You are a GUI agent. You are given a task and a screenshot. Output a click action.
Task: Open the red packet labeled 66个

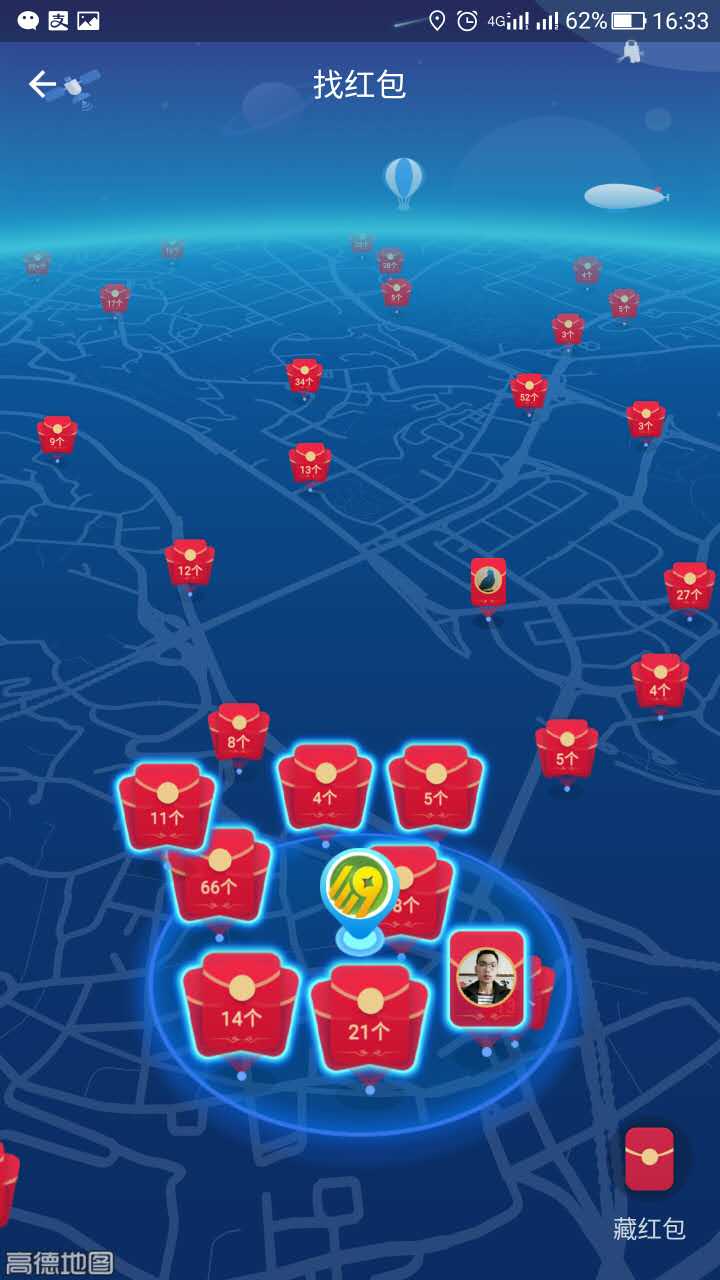tap(219, 877)
